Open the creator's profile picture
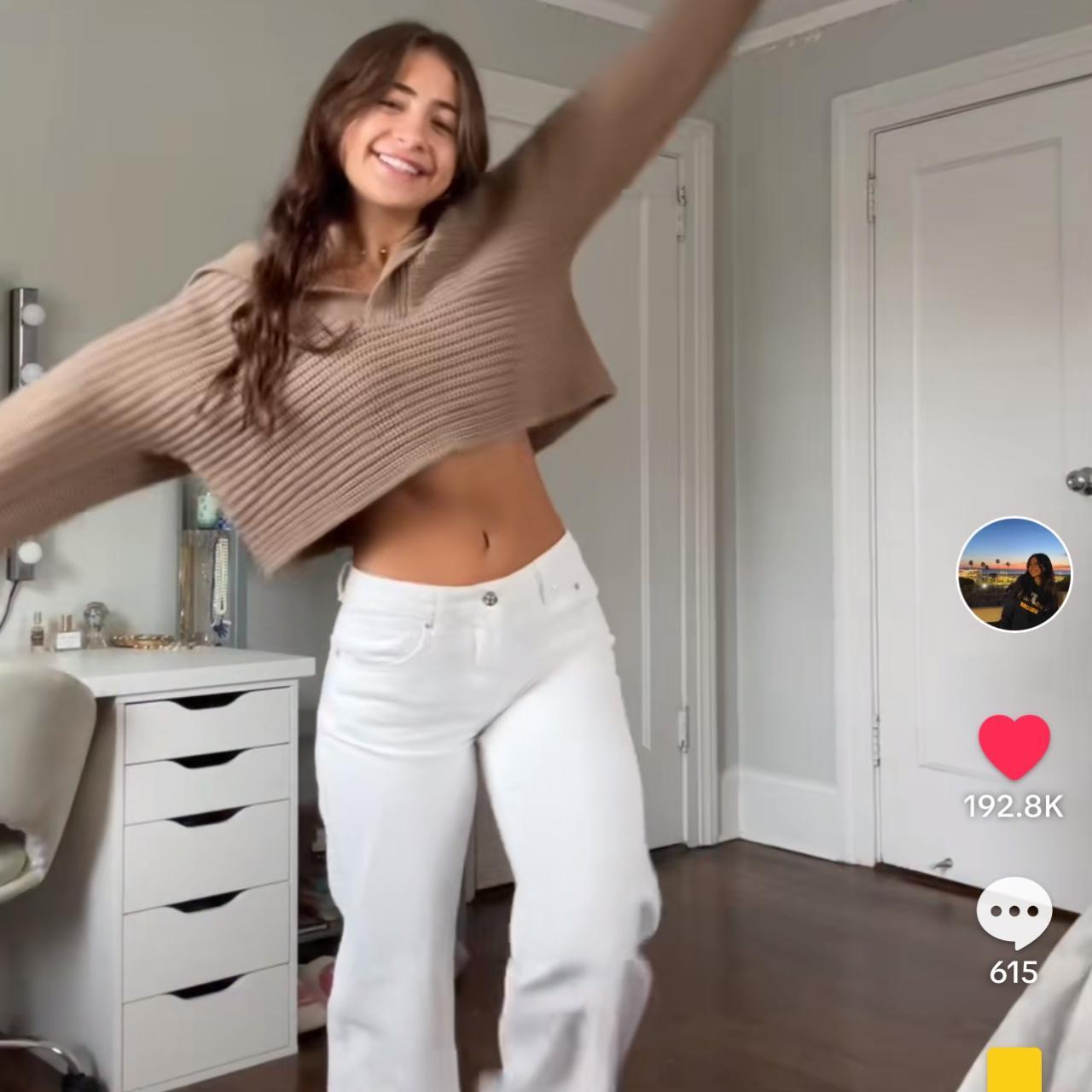 (x=1014, y=574)
